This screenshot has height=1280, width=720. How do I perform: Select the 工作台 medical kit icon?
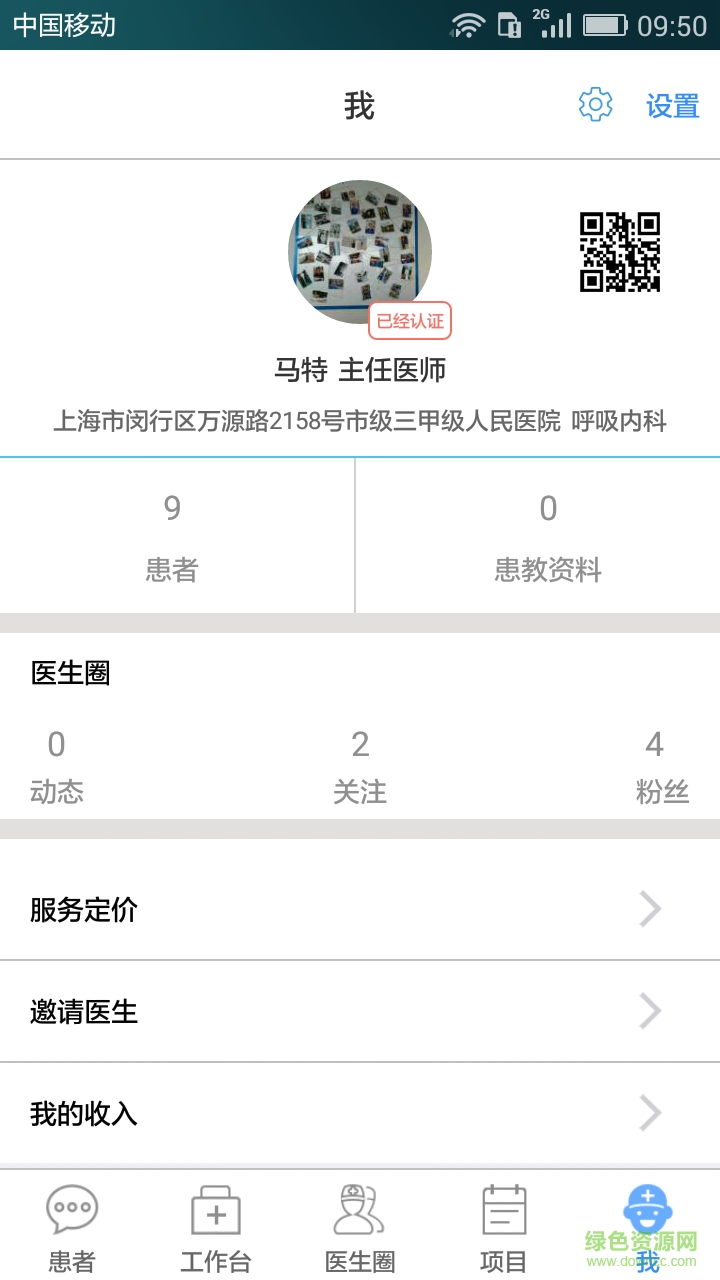click(215, 1210)
